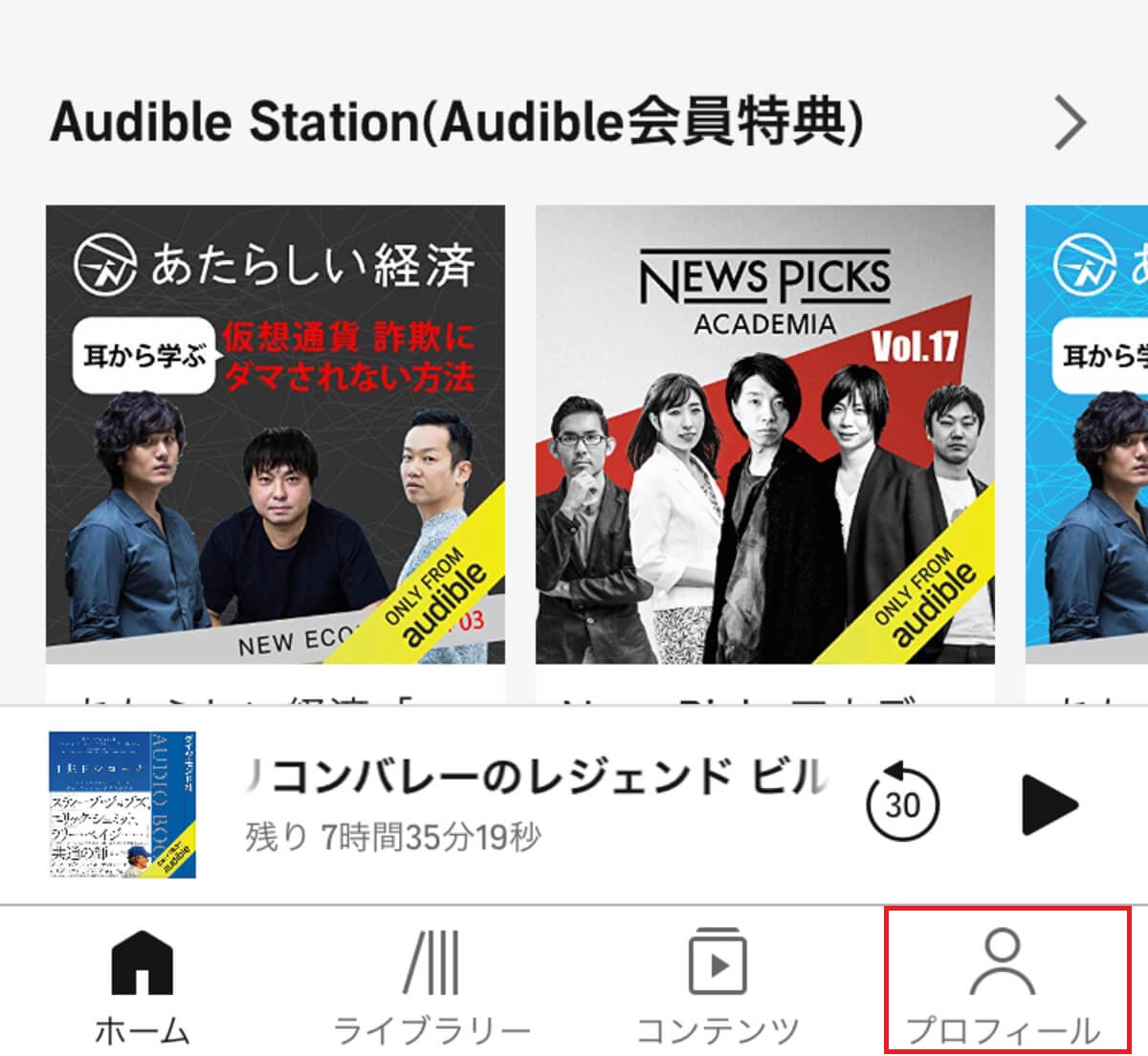
Task: Switch to the コンテンツ tab
Action: click(x=717, y=985)
